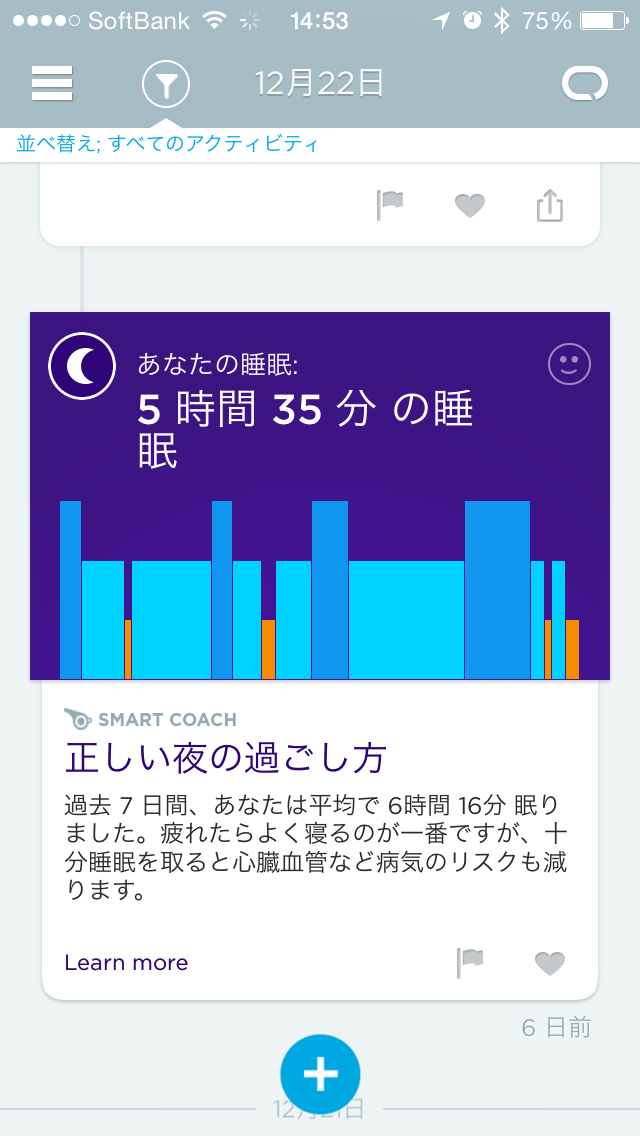The height and width of the screenshot is (1136, 640).
Task: Flag the top card
Action: point(389,205)
